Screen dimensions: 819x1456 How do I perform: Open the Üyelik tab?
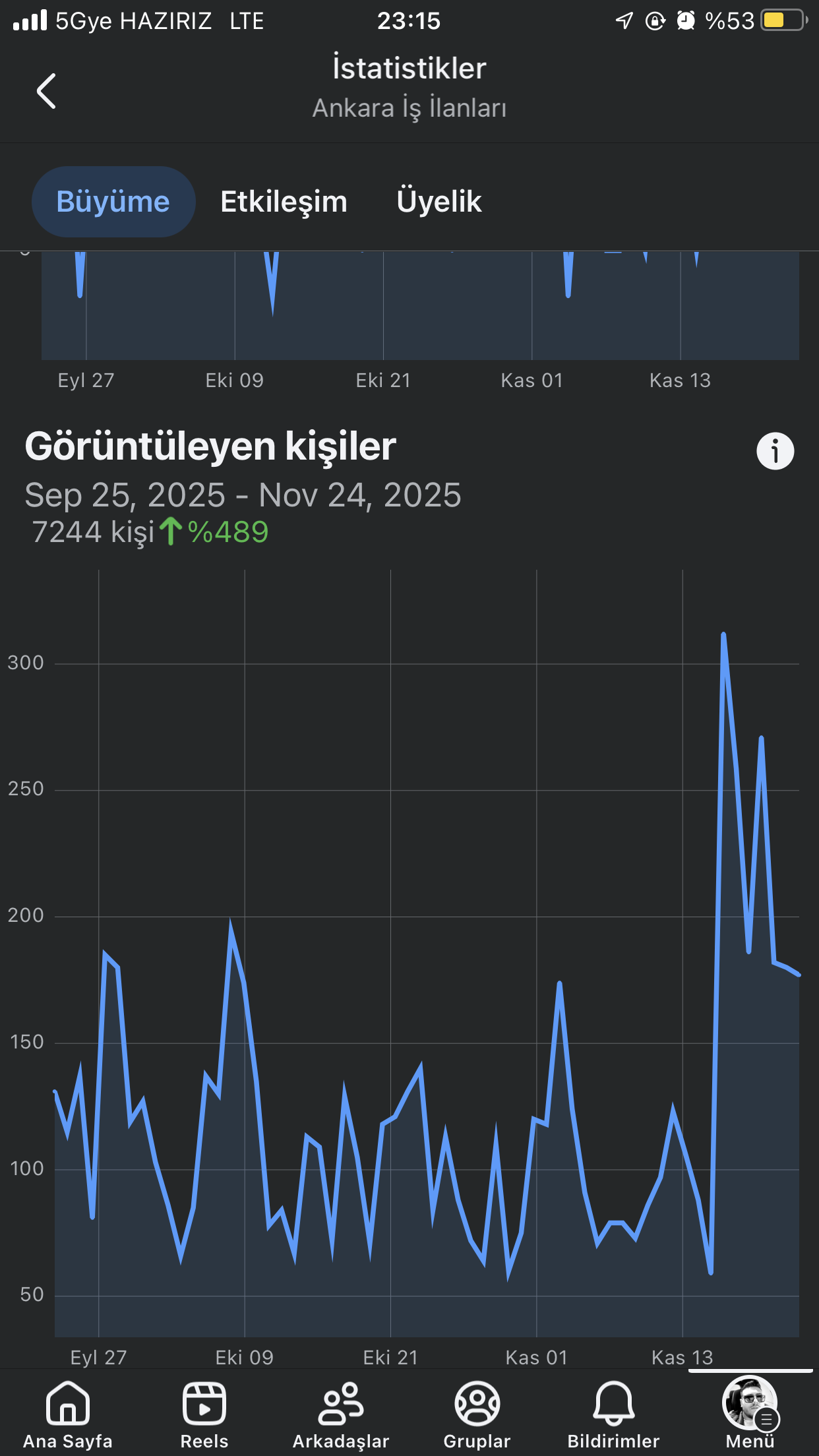(x=439, y=202)
